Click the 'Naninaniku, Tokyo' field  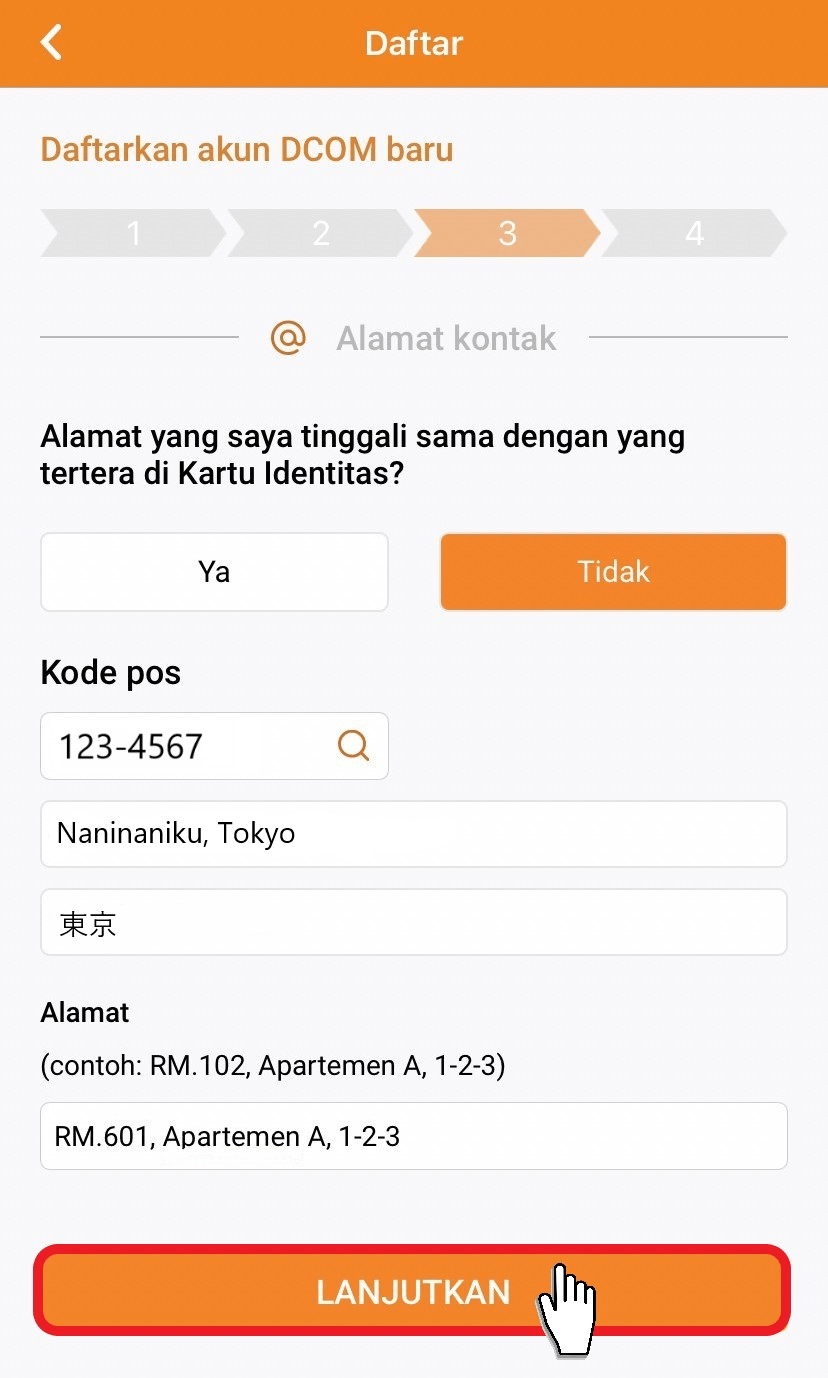413,833
